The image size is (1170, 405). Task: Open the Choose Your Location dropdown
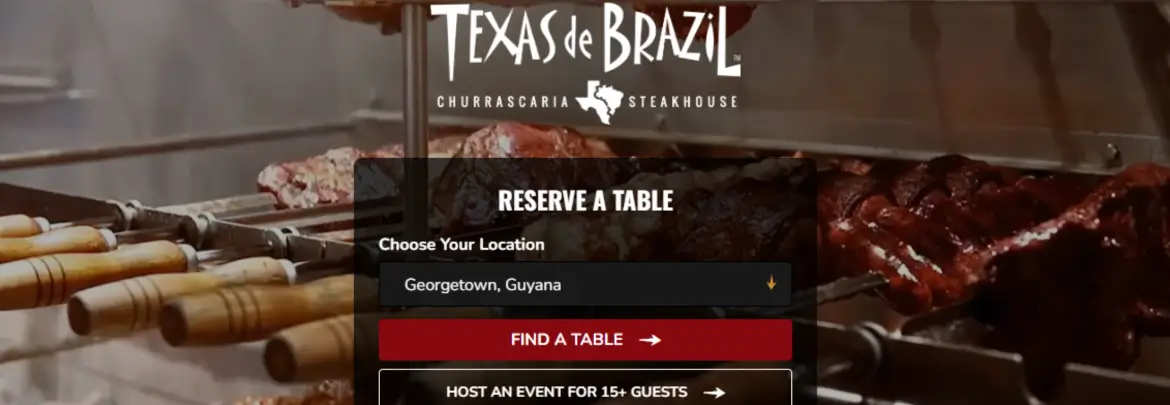585,284
